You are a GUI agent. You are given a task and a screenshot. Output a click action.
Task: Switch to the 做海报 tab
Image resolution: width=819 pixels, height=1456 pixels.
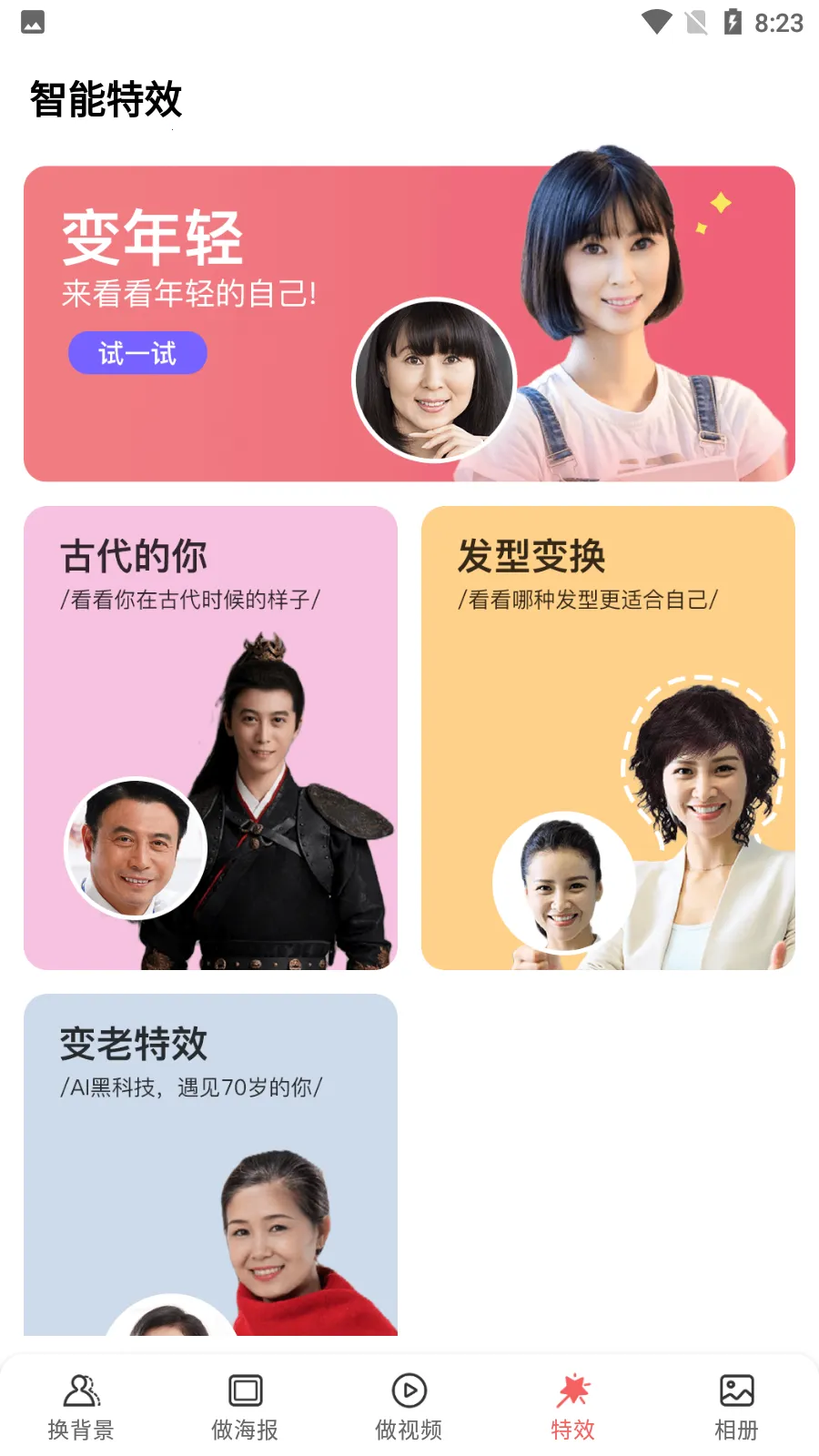click(x=245, y=1407)
